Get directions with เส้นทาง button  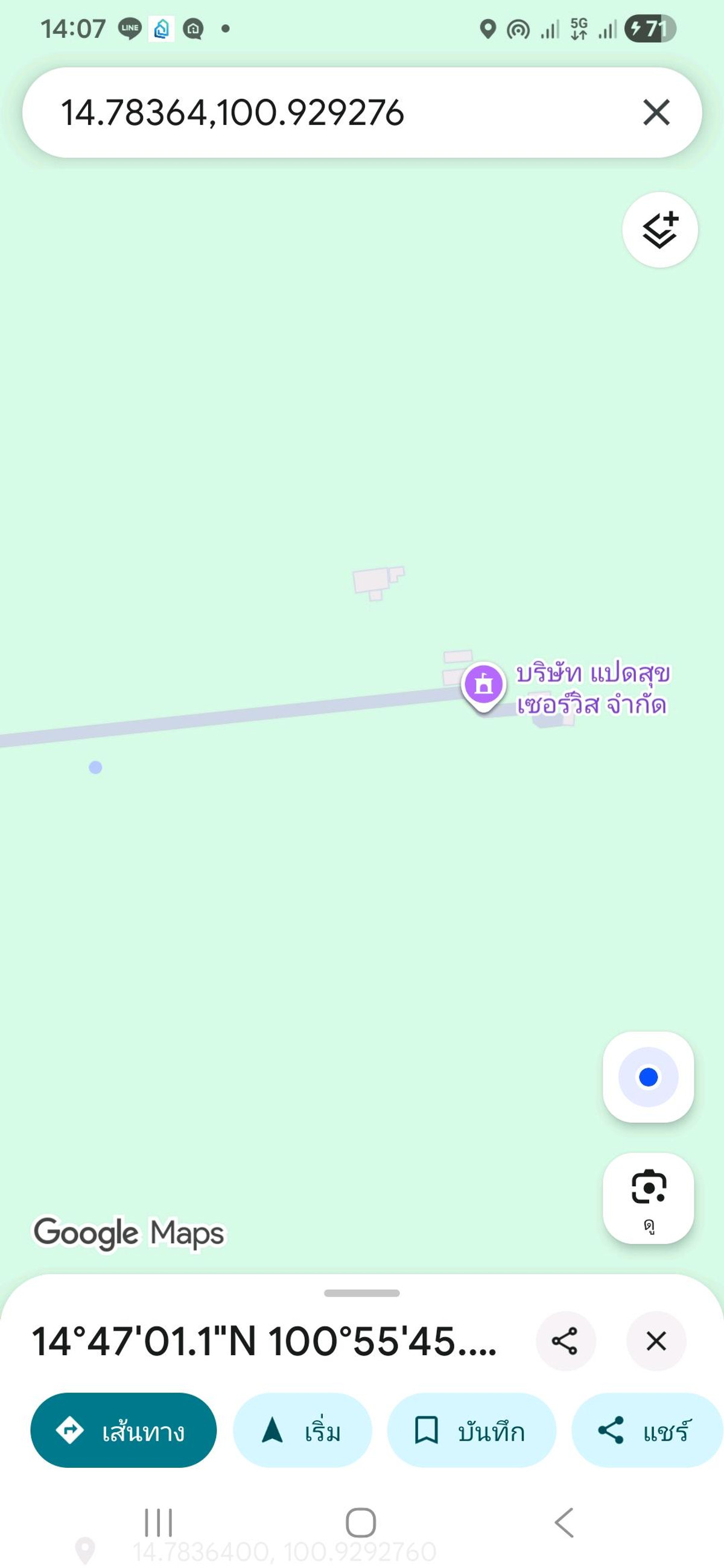pos(124,1430)
